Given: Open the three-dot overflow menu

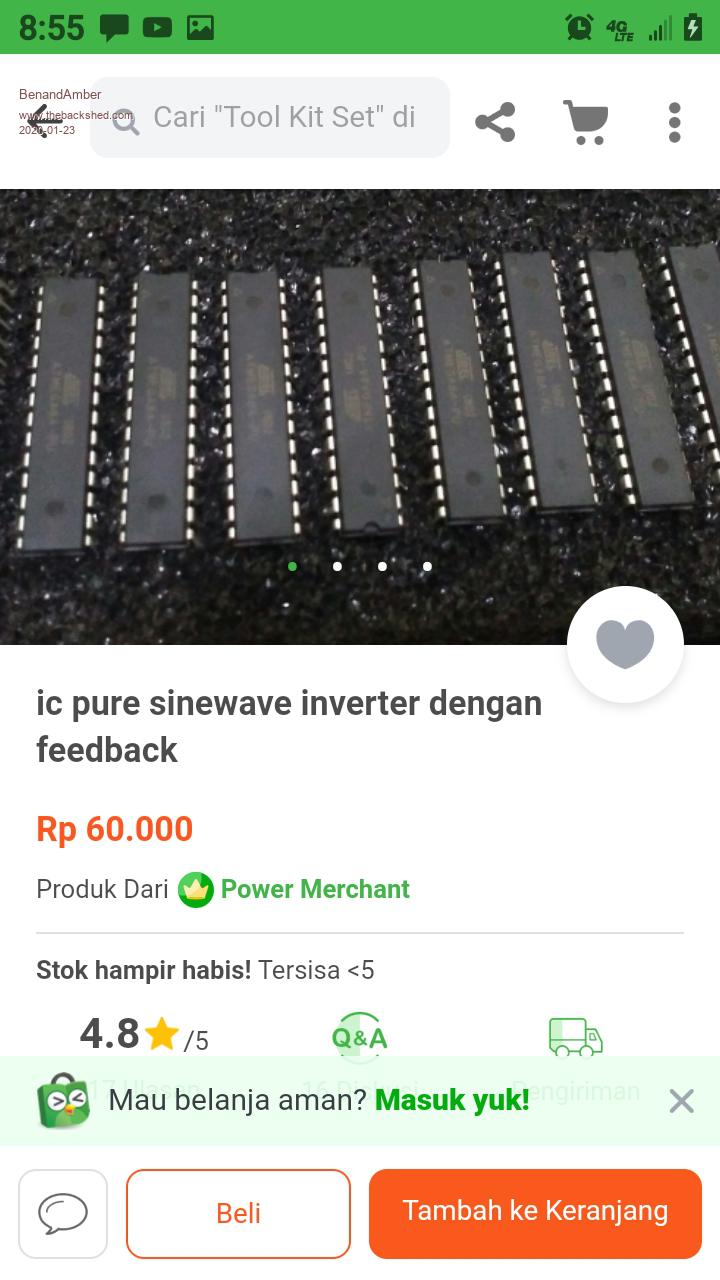Looking at the screenshot, I should 675,122.
